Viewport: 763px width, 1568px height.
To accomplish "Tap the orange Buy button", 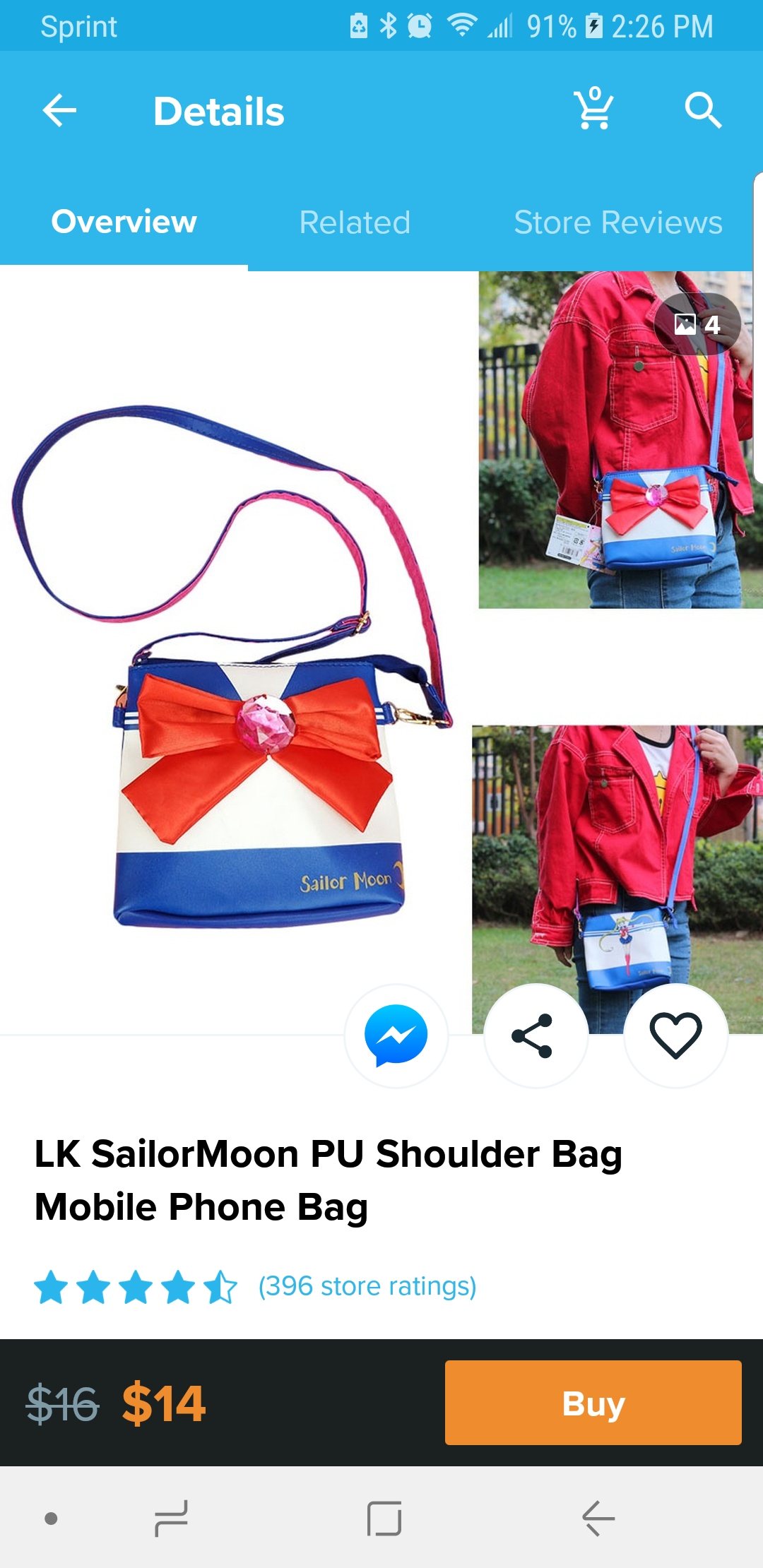I will coord(593,1403).
